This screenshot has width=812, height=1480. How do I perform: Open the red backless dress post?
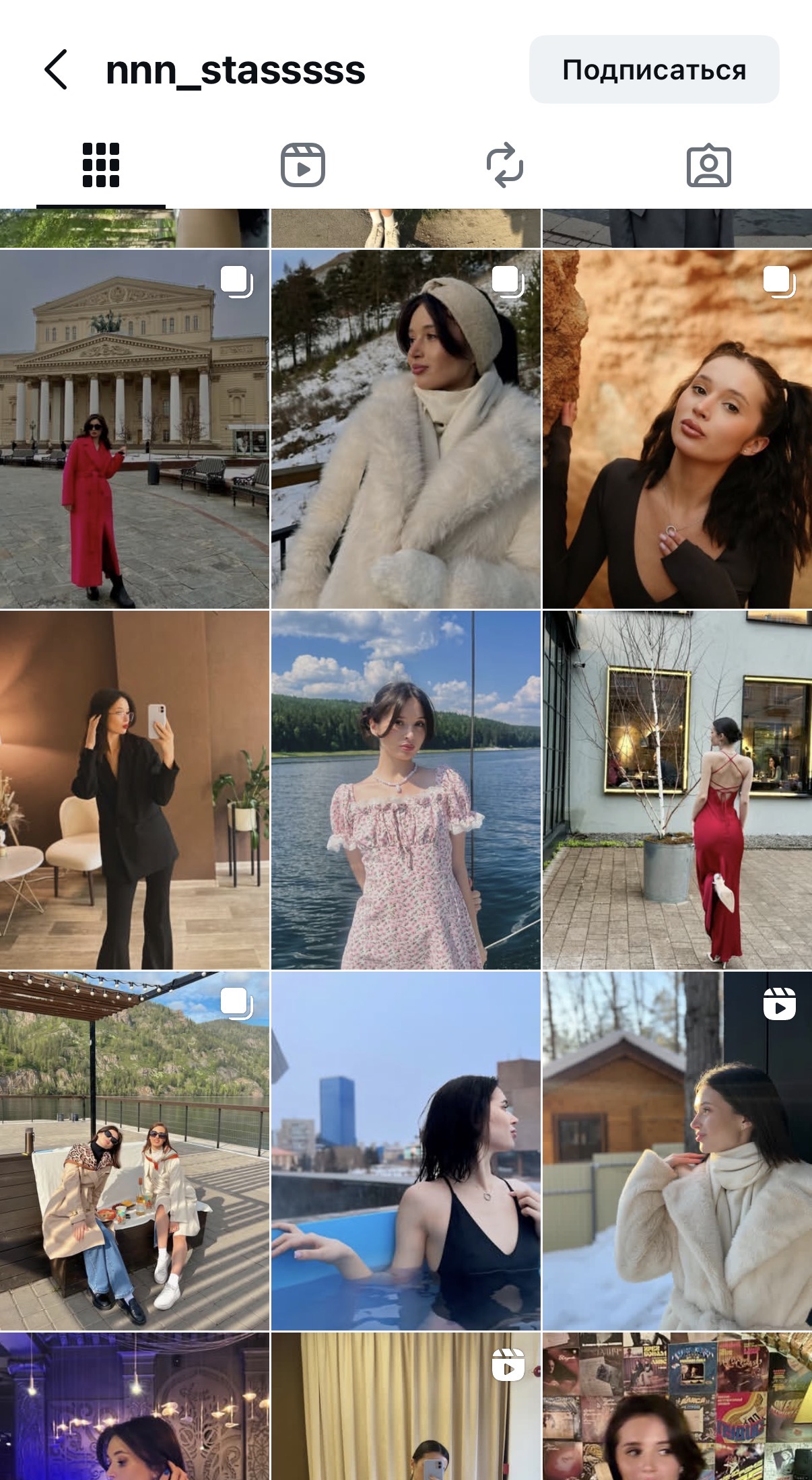coord(677,790)
